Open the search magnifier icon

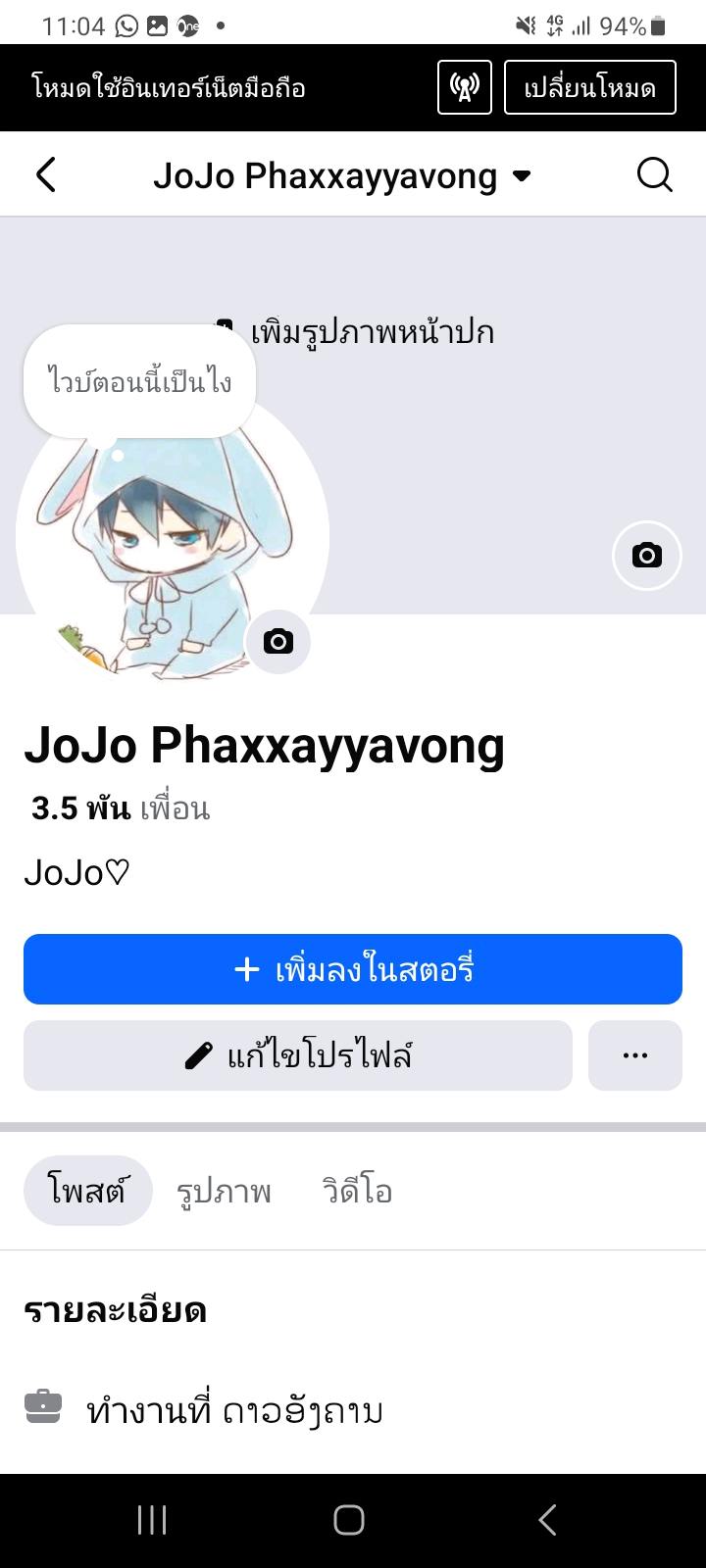pyautogui.click(x=654, y=175)
